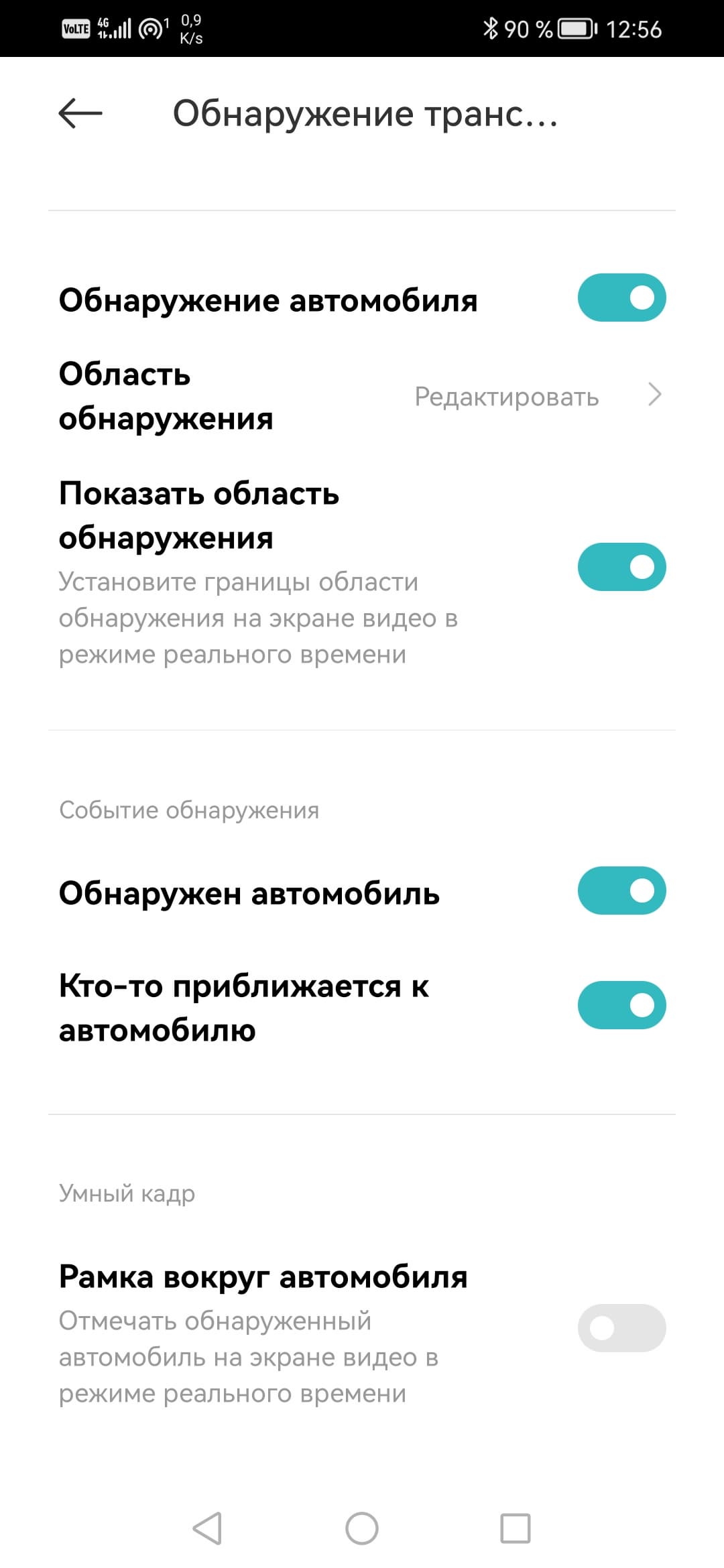Tap the system home button

pos(362,1528)
